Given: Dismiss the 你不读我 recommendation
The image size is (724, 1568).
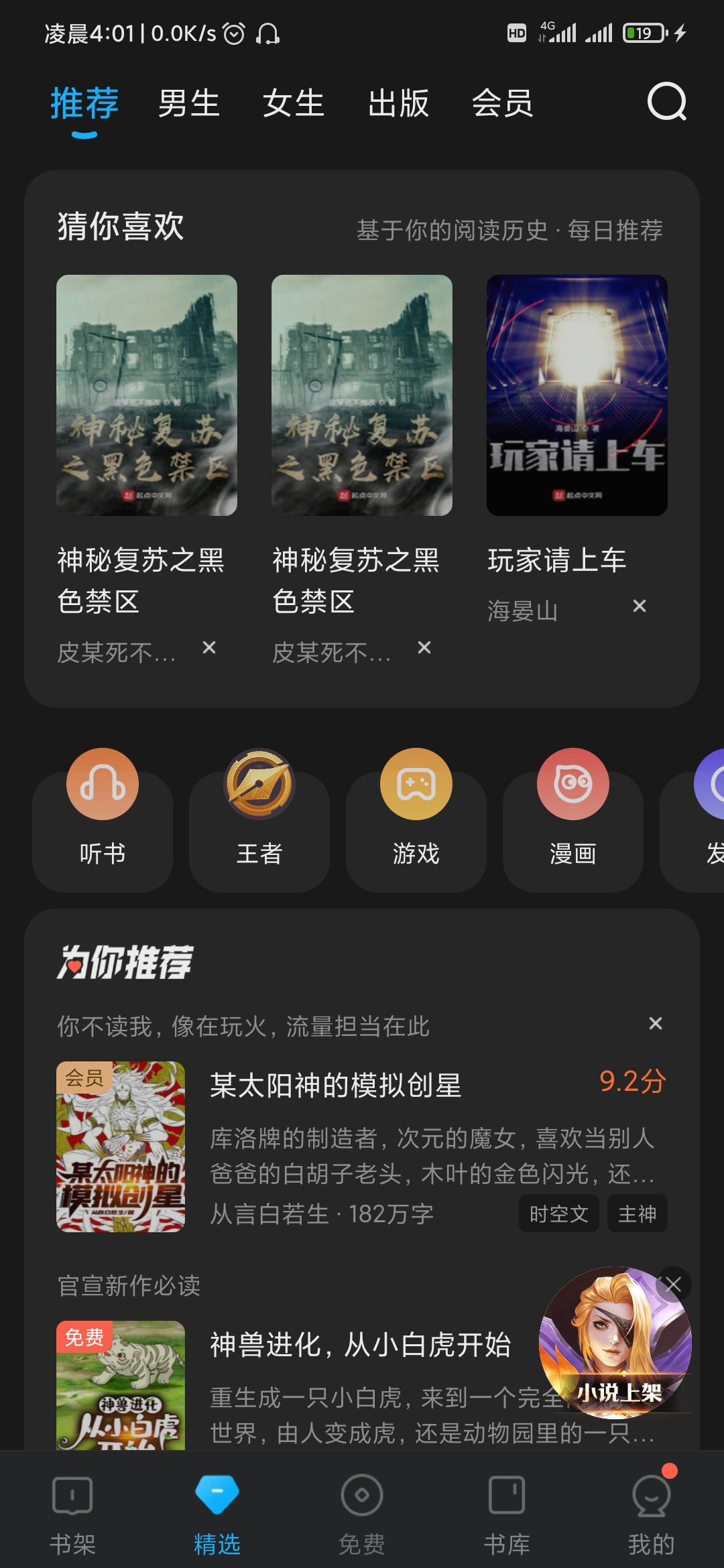Looking at the screenshot, I should coord(656,1023).
